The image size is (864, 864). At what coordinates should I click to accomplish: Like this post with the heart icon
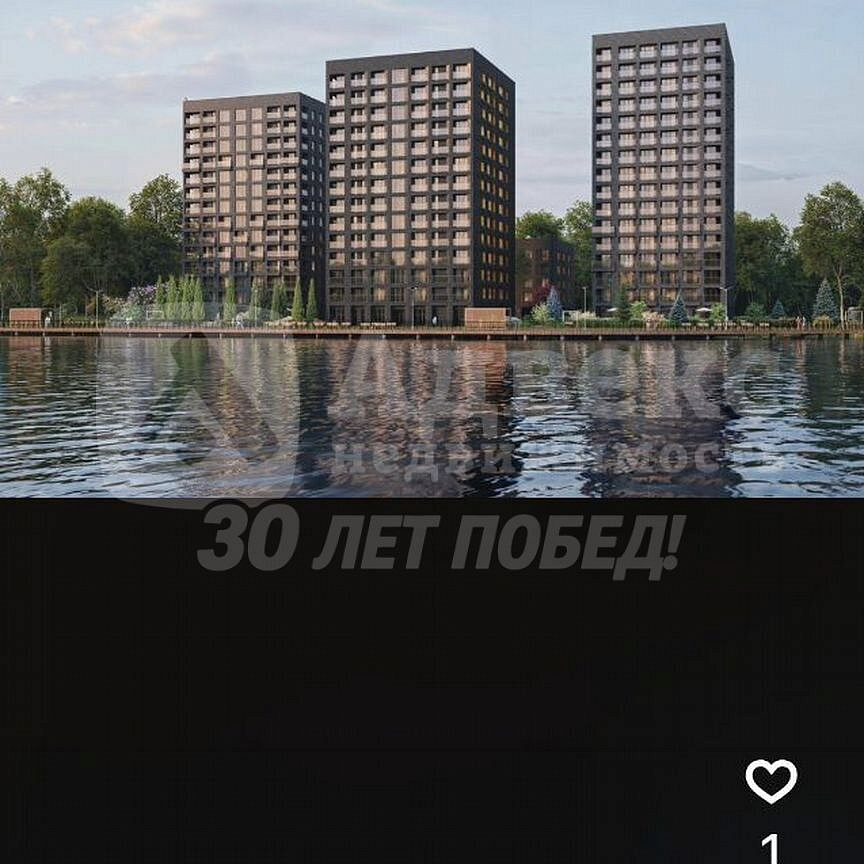[771, 780]
